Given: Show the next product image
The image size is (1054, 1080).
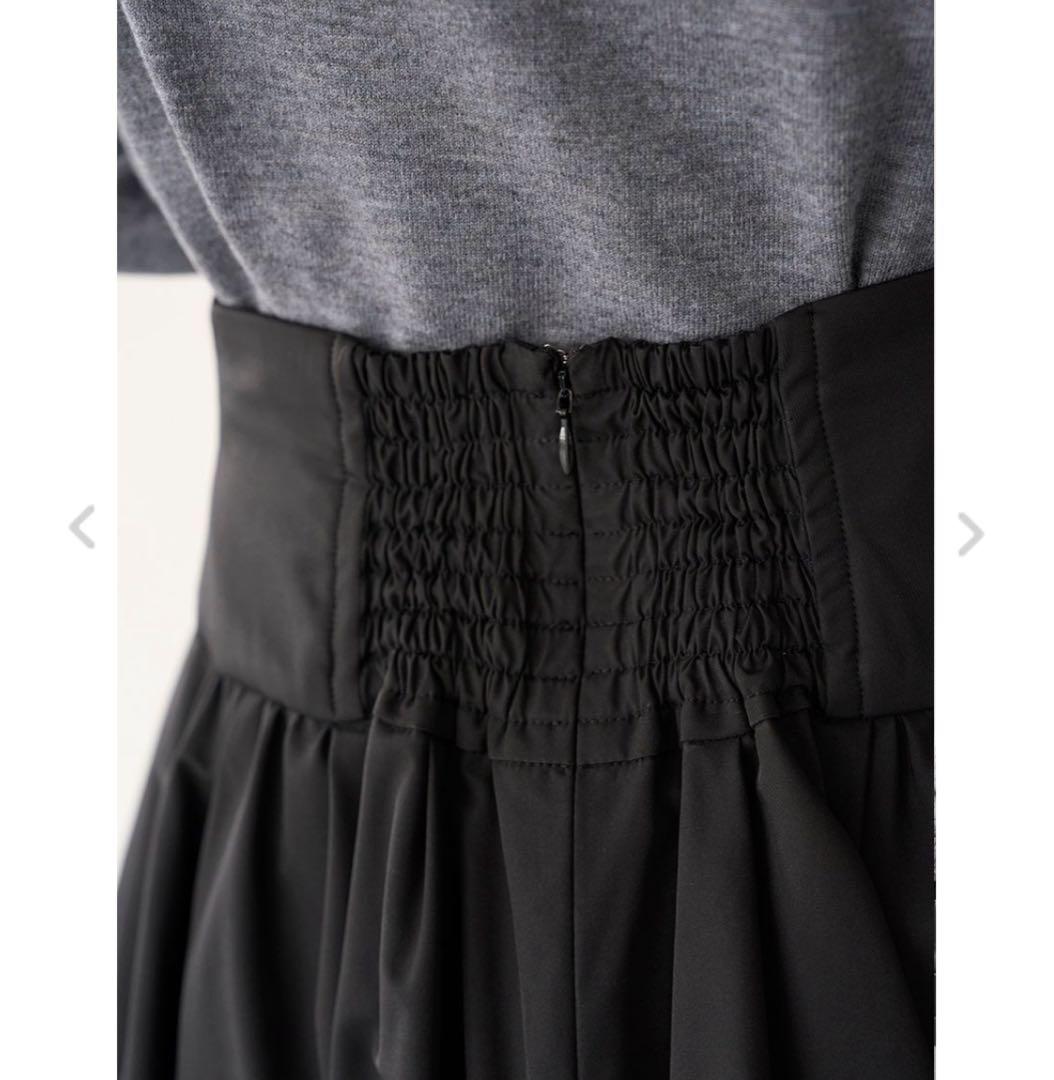Looking at the screenshot, I should [x=970, y=534].
